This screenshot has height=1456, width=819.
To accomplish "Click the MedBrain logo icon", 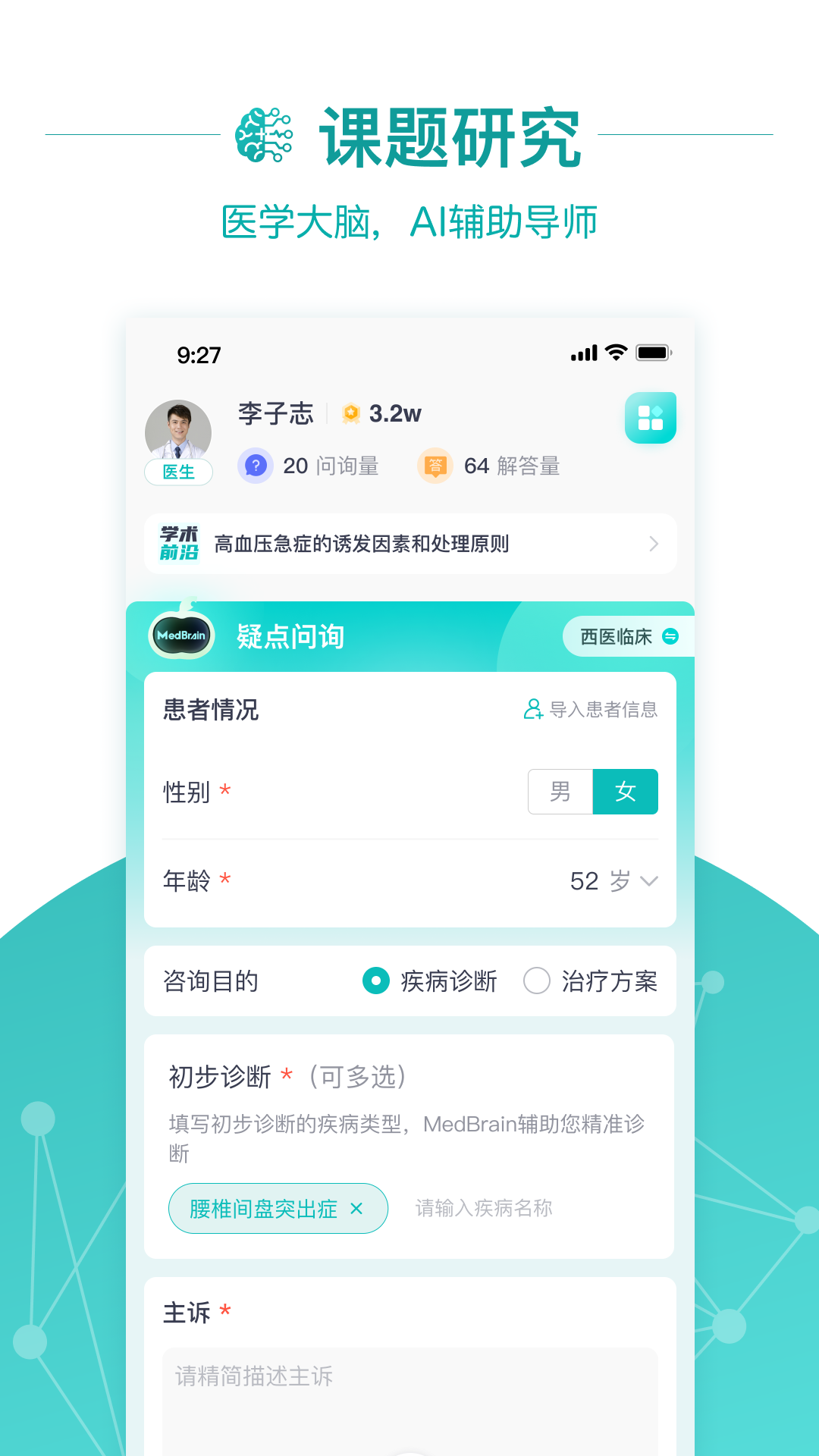I will 179,636.
